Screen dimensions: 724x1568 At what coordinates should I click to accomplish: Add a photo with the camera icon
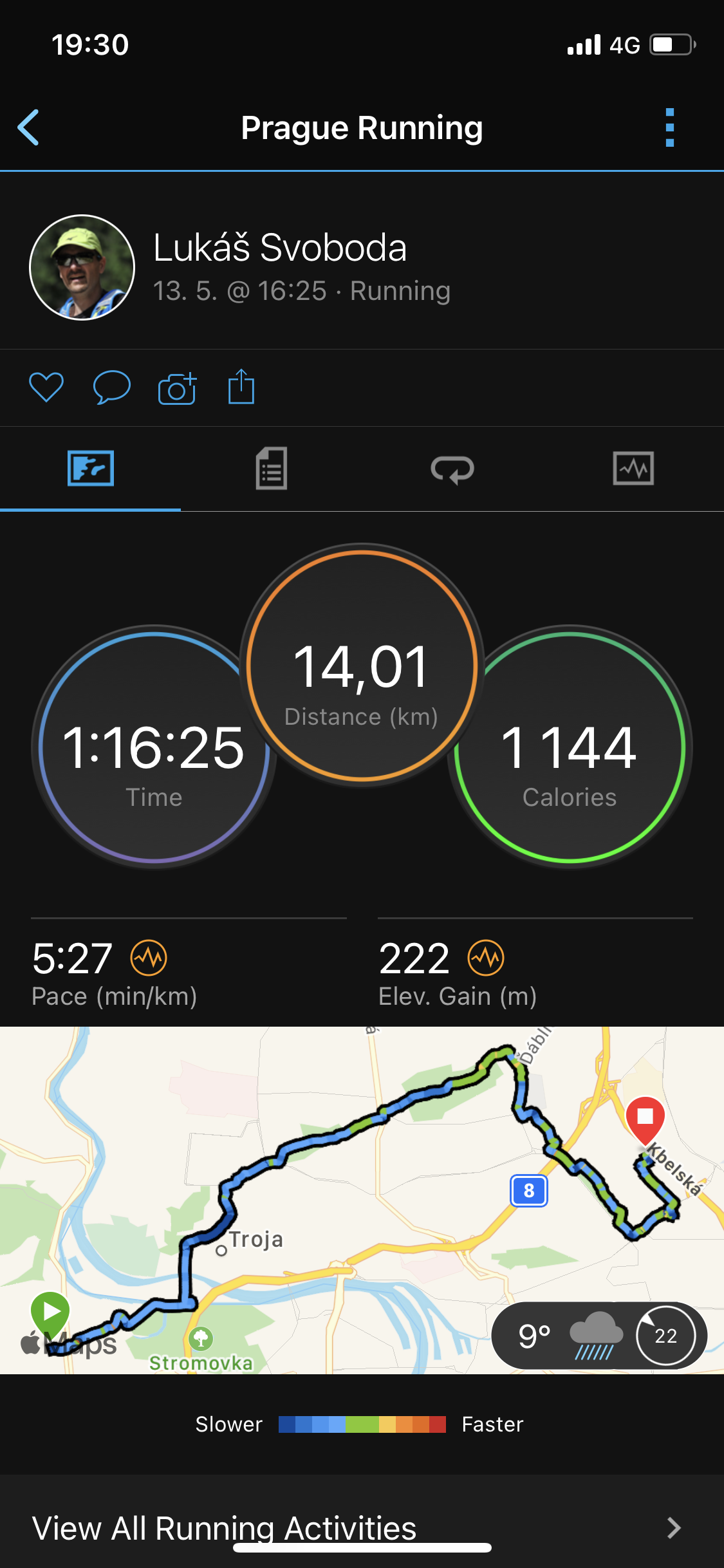click(177, 388)
